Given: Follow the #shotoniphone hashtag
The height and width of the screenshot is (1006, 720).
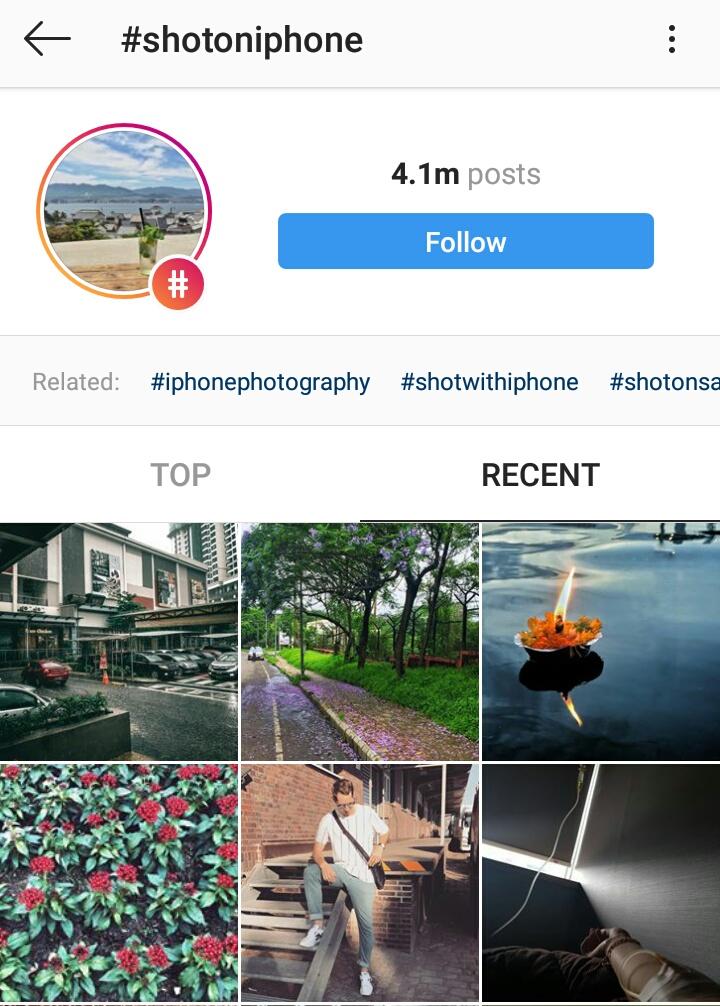Looking at the screenshot, I should (x=465, y=241).
